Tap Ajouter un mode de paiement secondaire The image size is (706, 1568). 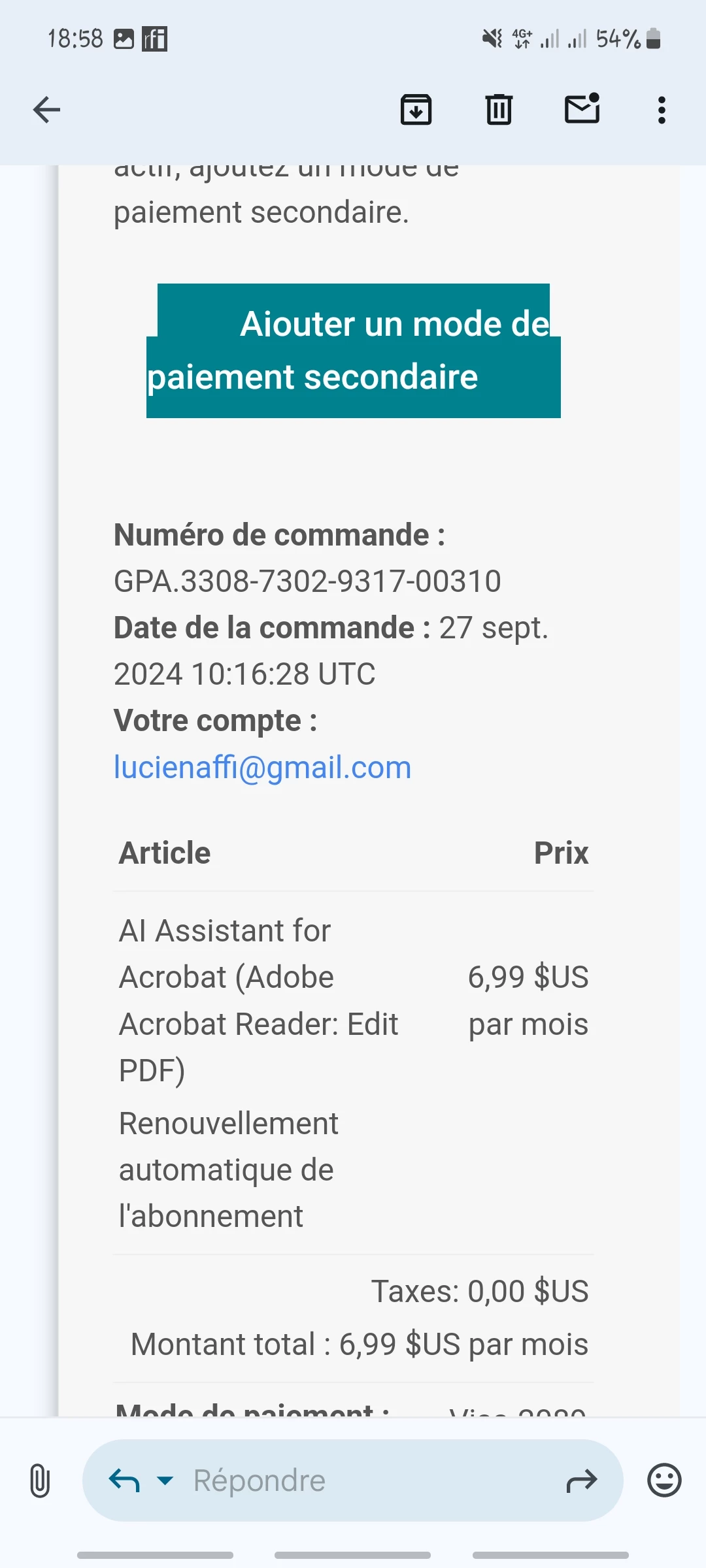(353, 351)
